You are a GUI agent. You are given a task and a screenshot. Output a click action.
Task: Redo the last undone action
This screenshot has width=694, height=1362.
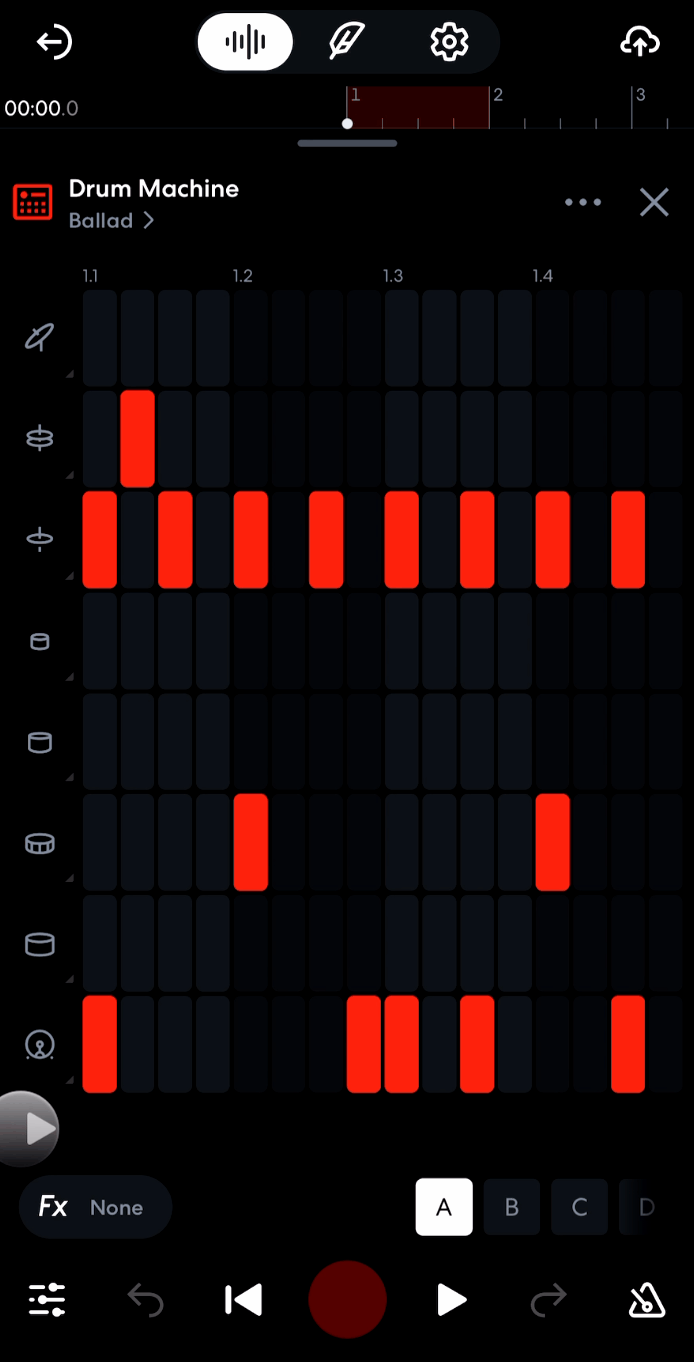tap(548, 1299)
